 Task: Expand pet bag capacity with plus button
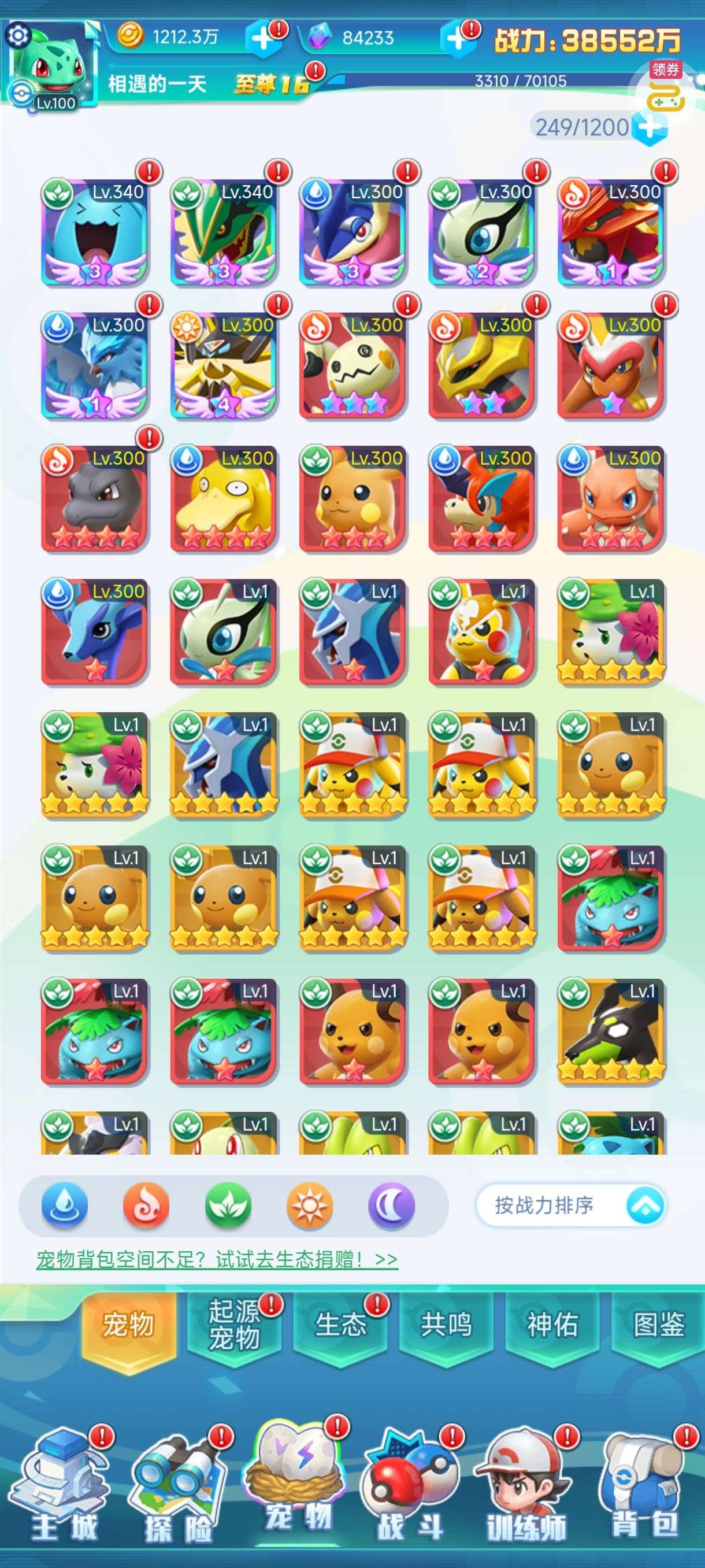[650, 128]
